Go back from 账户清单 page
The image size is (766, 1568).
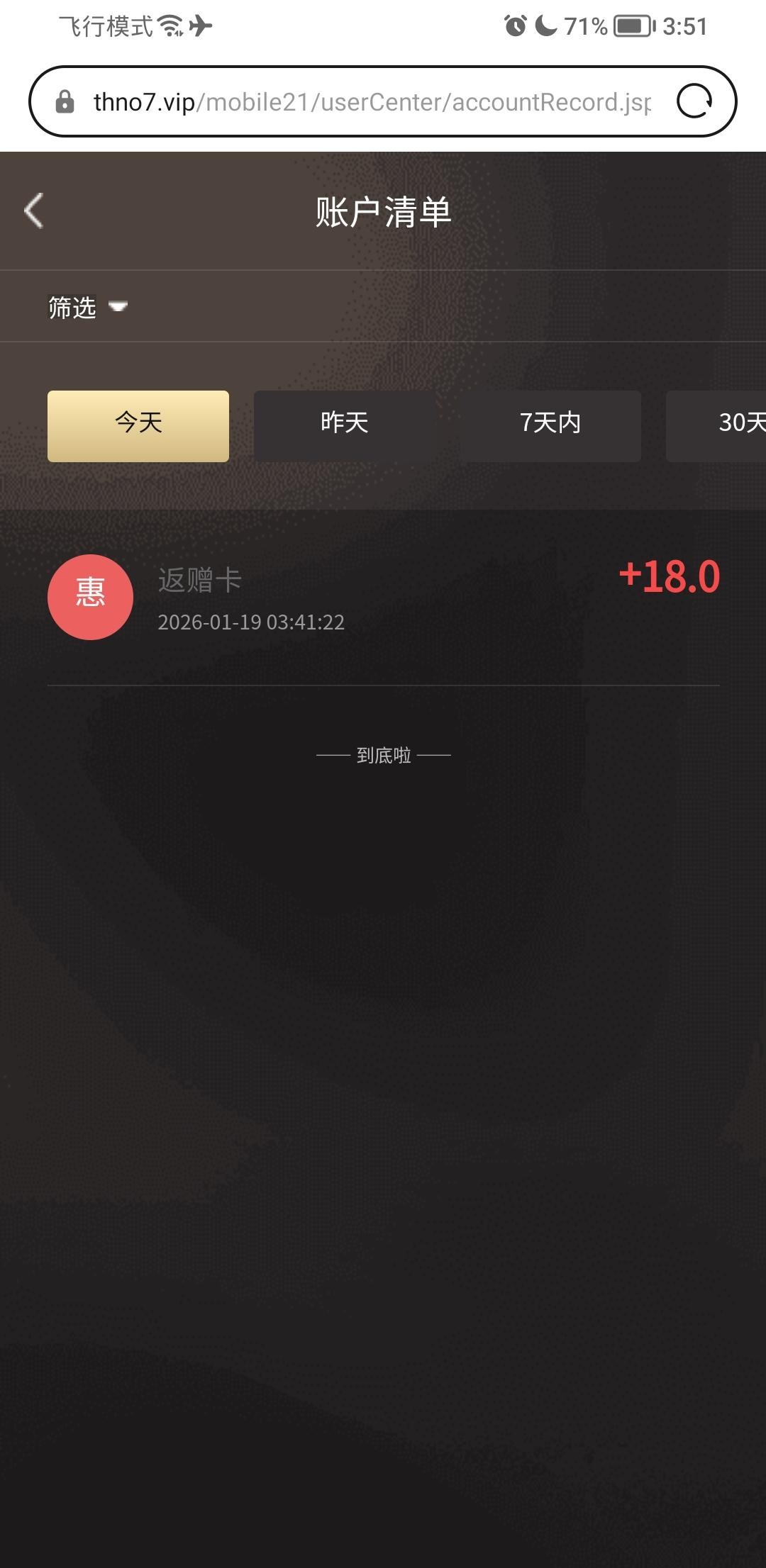[34, 211]
